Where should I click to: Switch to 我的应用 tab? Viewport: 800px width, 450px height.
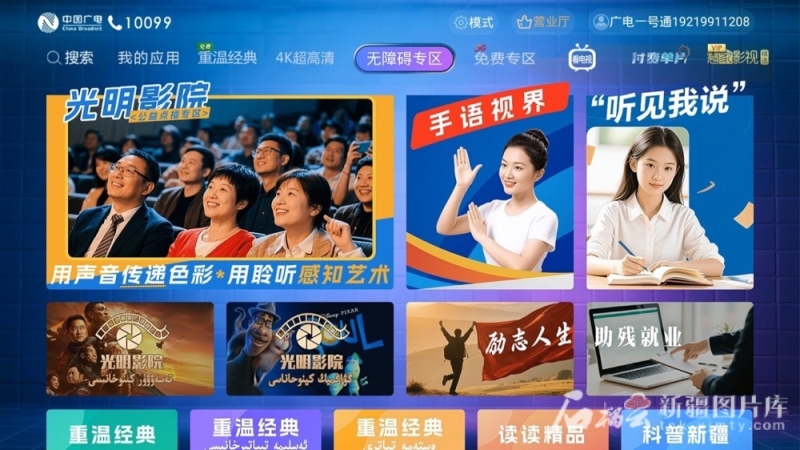point(148,58)
